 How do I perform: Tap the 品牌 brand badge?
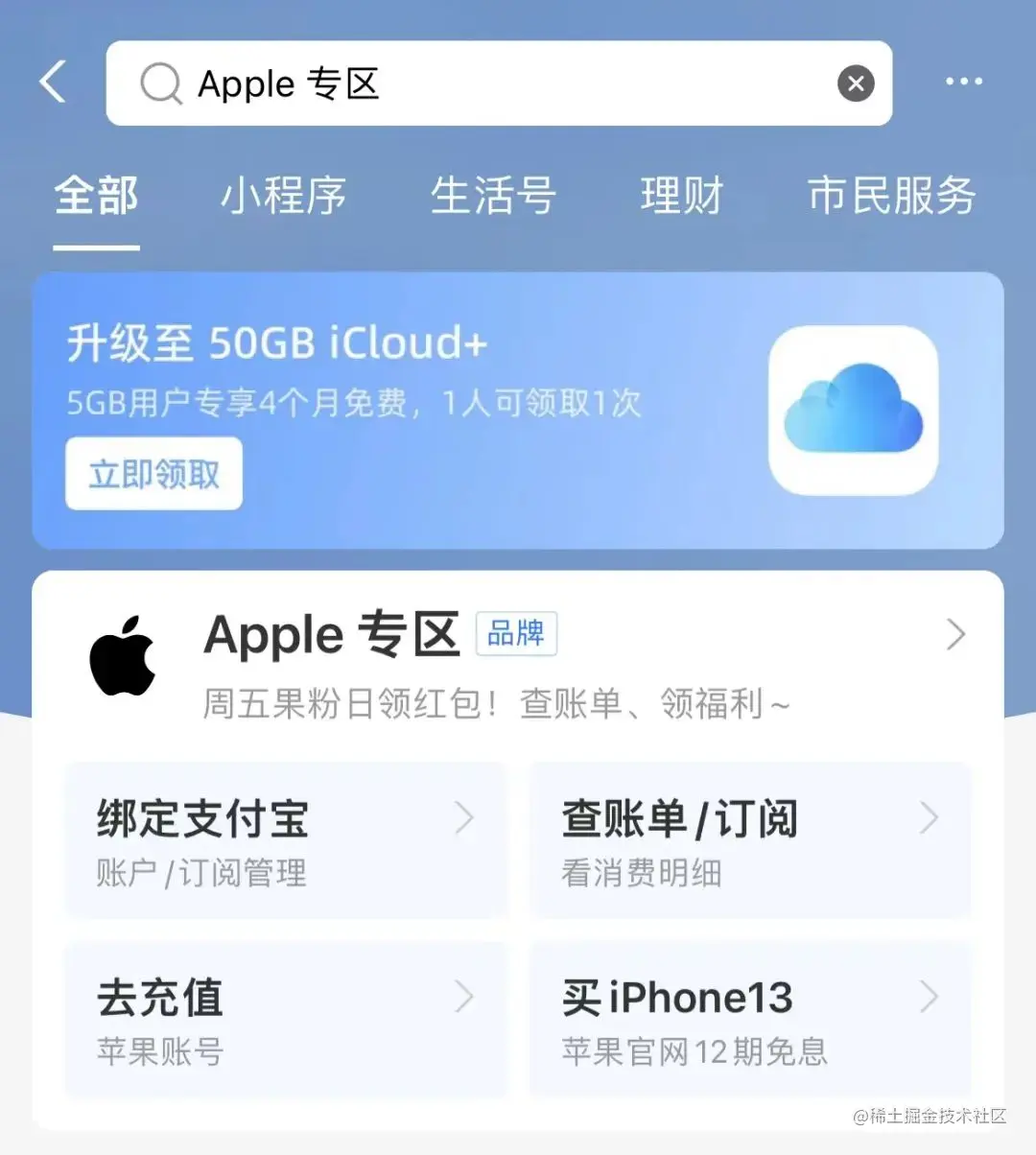click(x=517, y=633)
